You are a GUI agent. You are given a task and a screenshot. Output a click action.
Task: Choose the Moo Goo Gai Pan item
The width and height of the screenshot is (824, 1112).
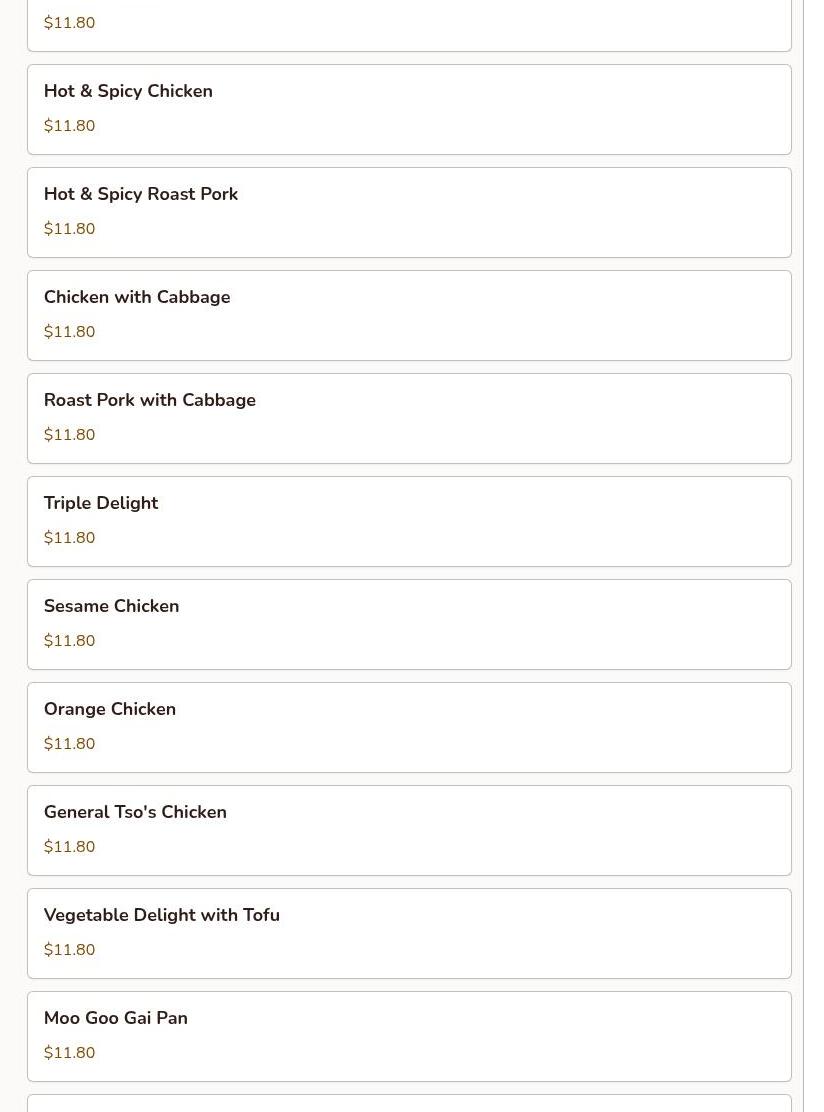[409, 1036]
